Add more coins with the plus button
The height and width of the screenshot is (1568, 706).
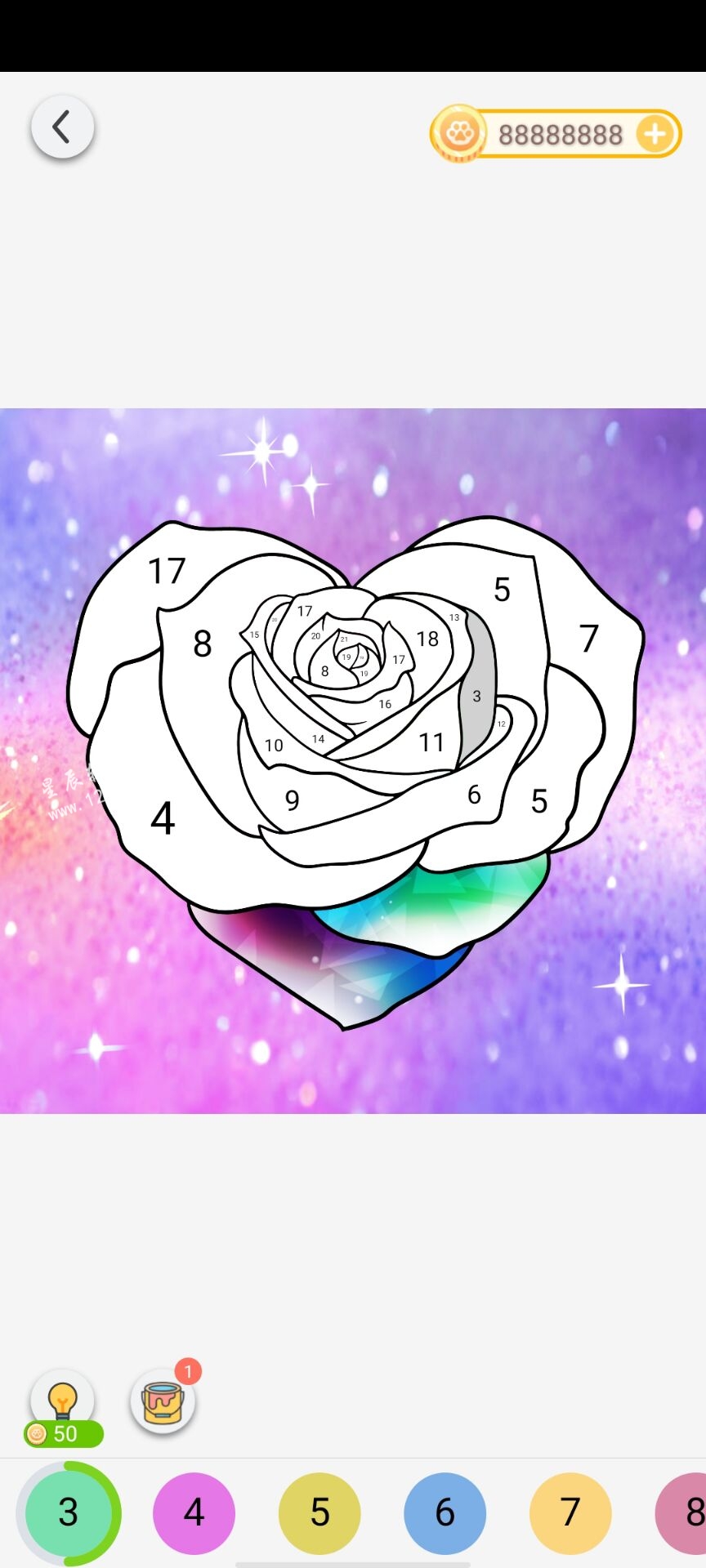click(x=655, y=134)
